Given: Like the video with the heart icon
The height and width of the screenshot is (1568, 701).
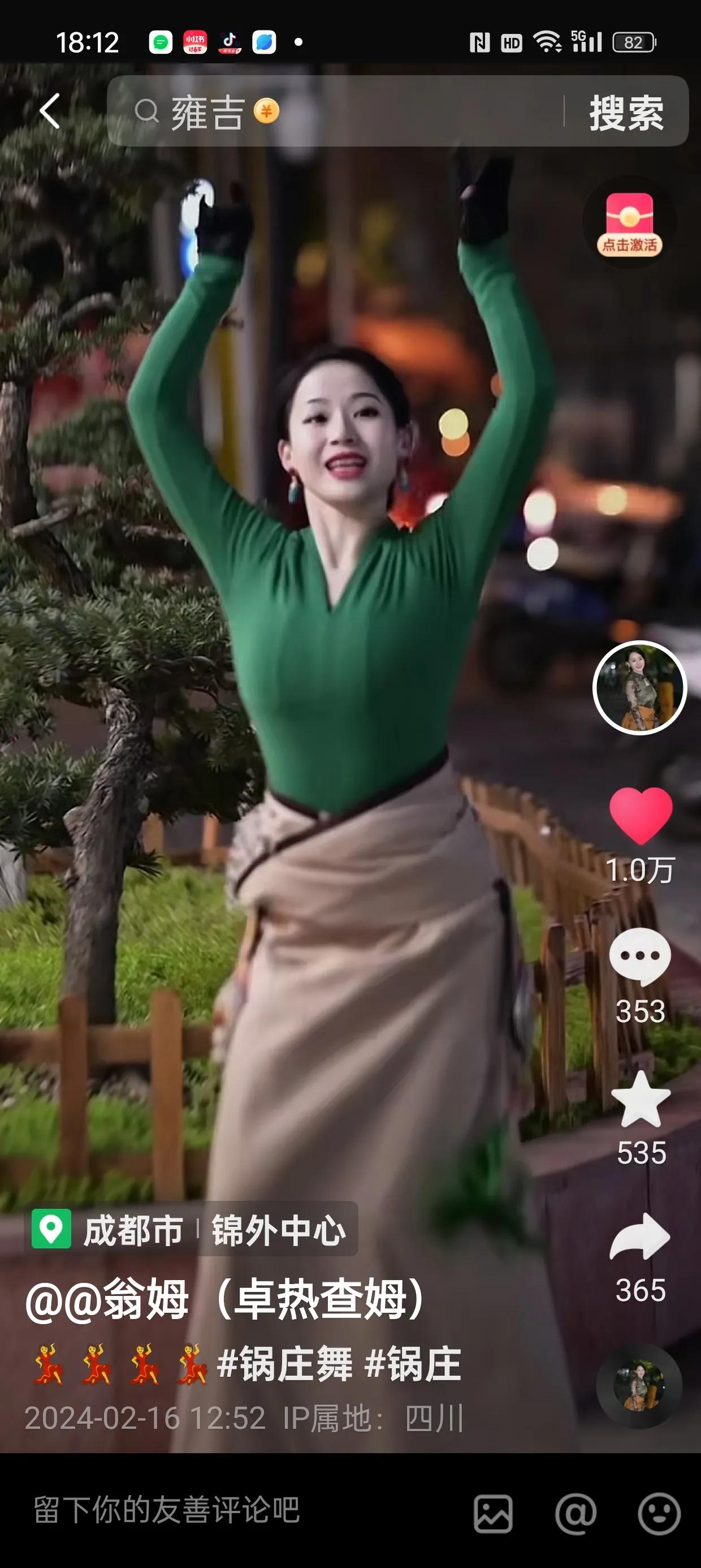Looking at the screenshot, I should 641,815.
